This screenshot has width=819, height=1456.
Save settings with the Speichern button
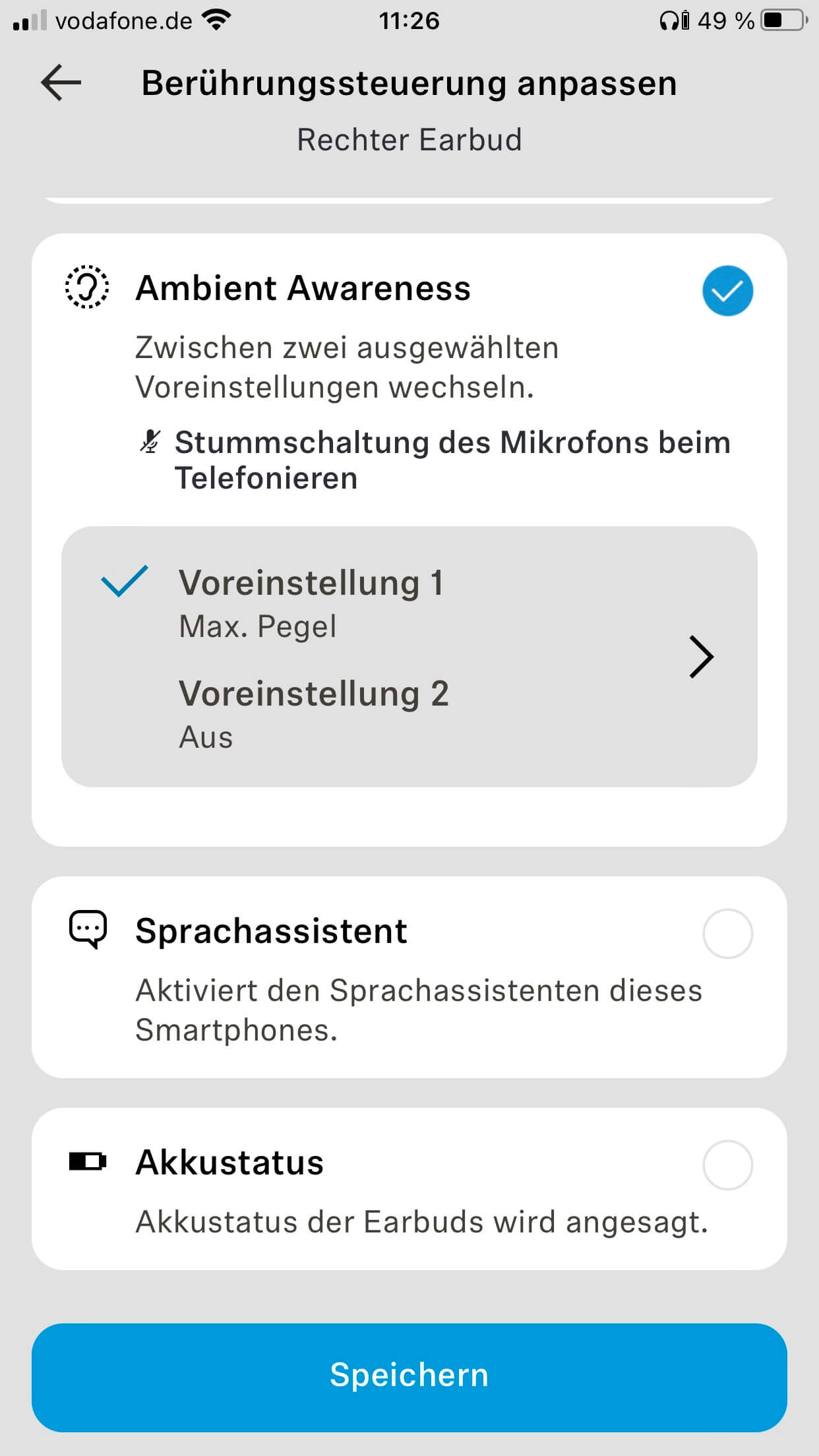tap(409, 1376)
